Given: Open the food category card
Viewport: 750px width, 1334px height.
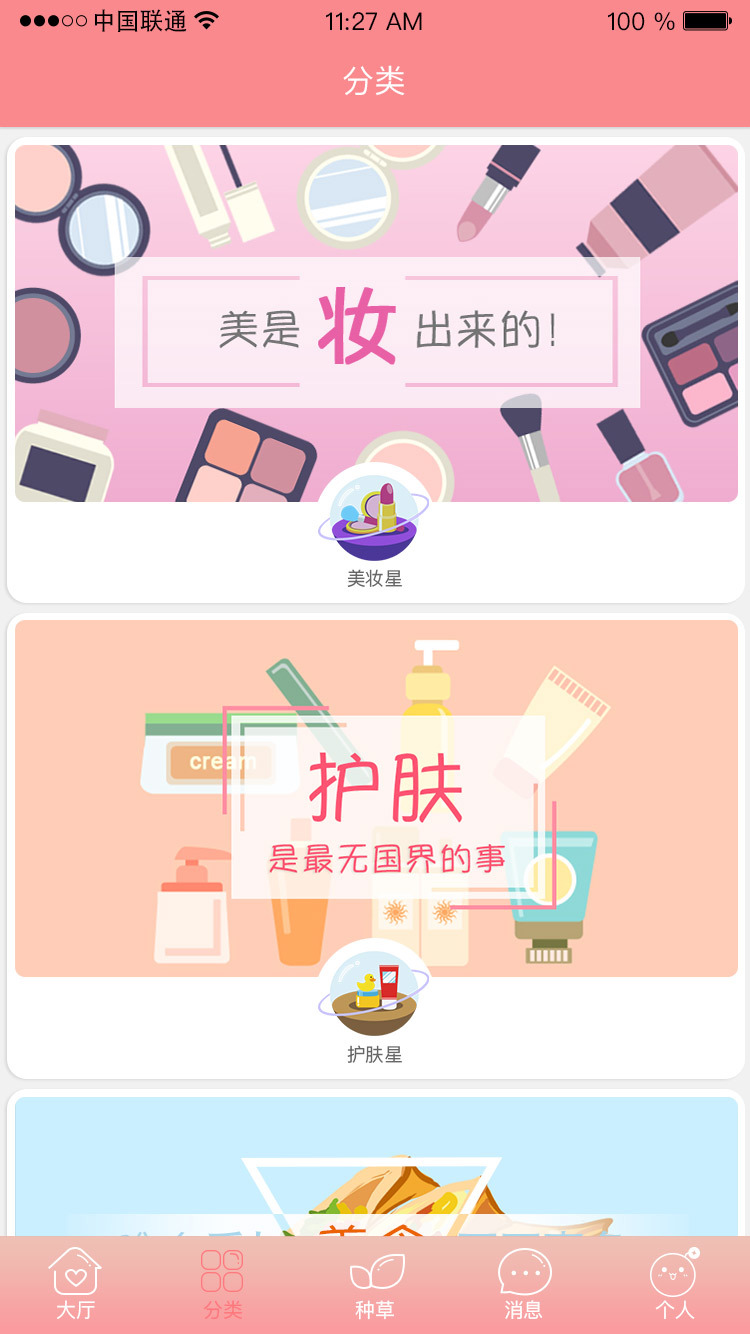Looking at the screenshot, I should 375,1170.
